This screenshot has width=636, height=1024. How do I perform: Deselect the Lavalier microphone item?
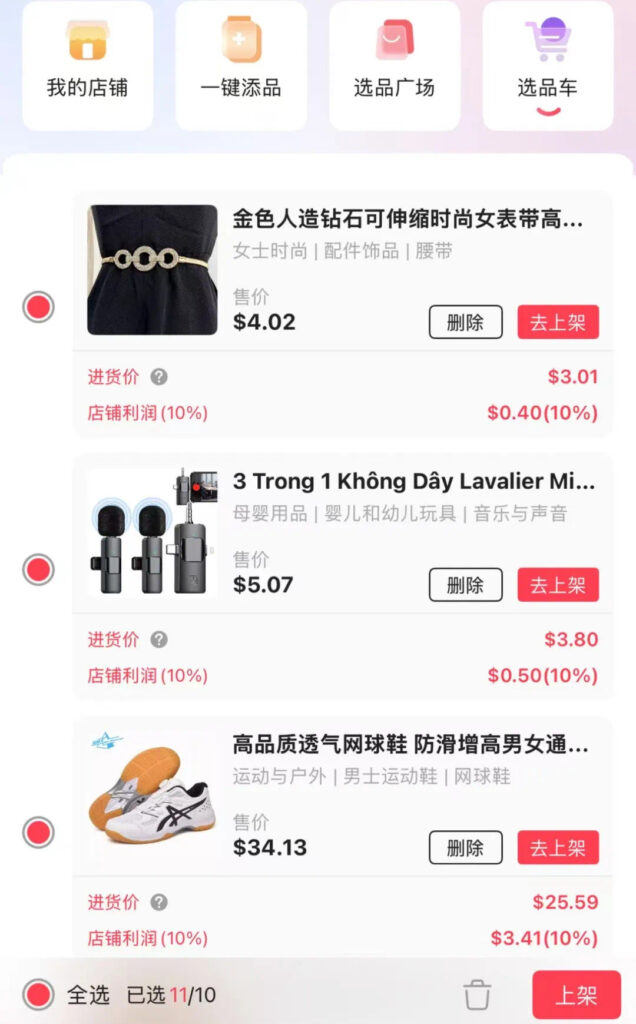(38, 570)
